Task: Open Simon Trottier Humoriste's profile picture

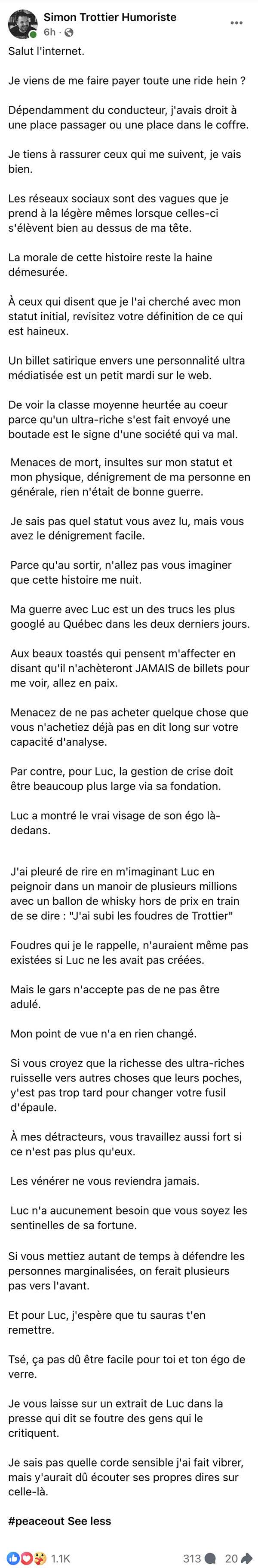Action: (x=22, y=24)
